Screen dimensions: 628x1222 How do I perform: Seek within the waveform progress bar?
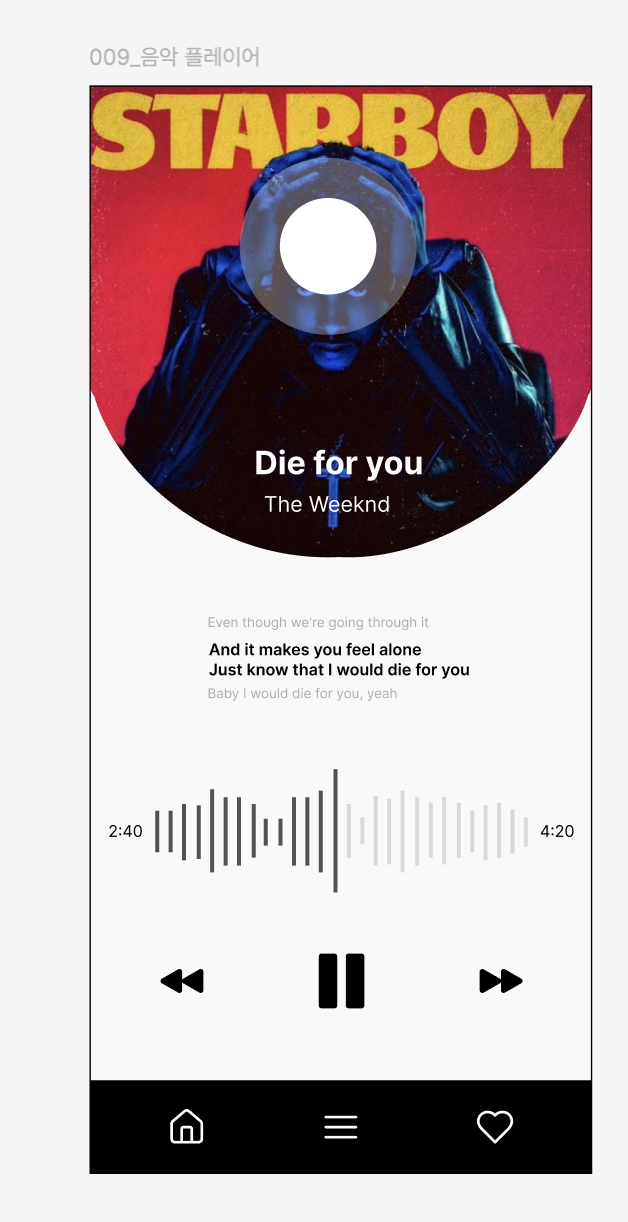point(341,831)
